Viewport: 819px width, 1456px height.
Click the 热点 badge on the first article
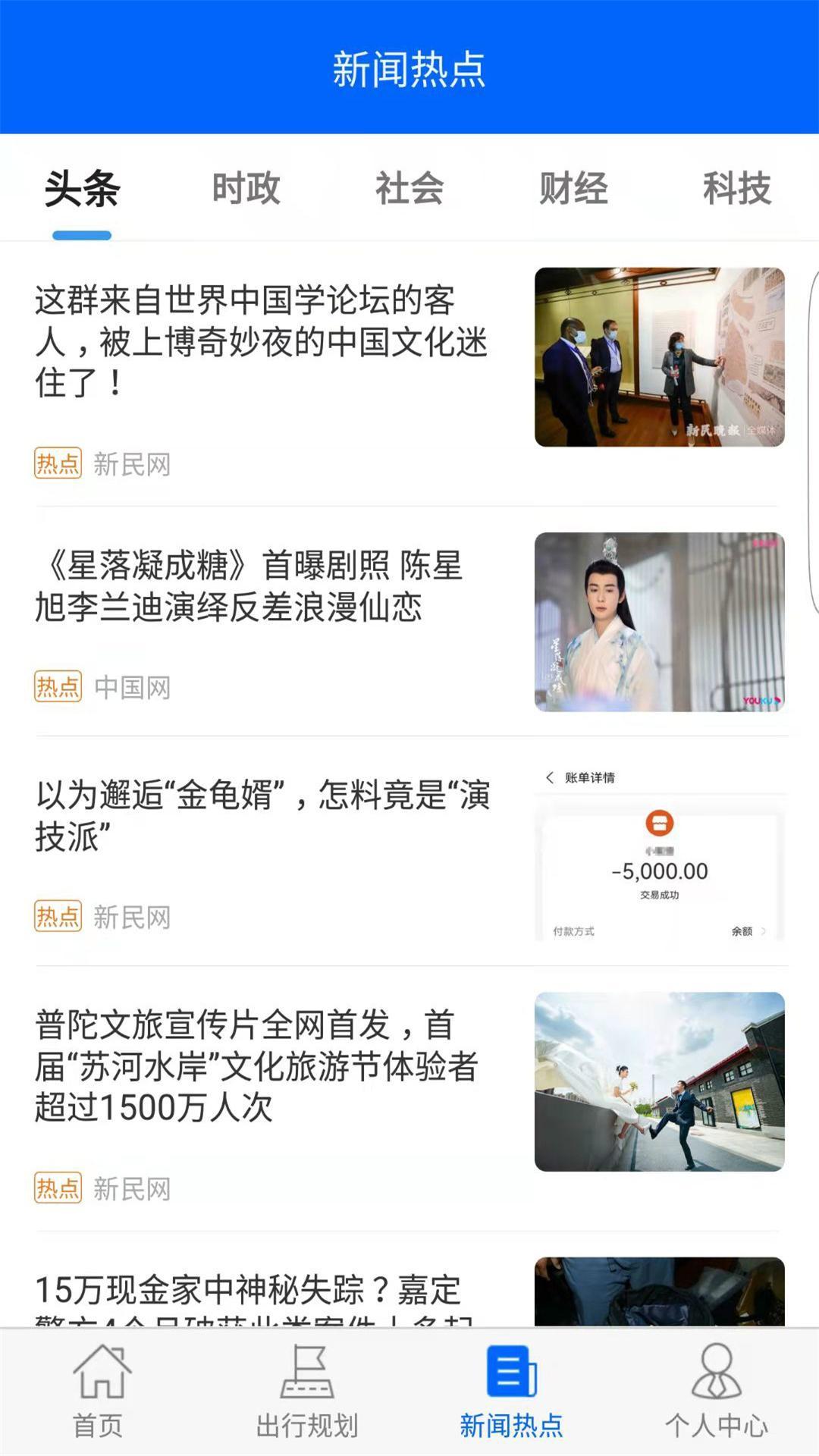pyautogui.click(x=57, y=463)
